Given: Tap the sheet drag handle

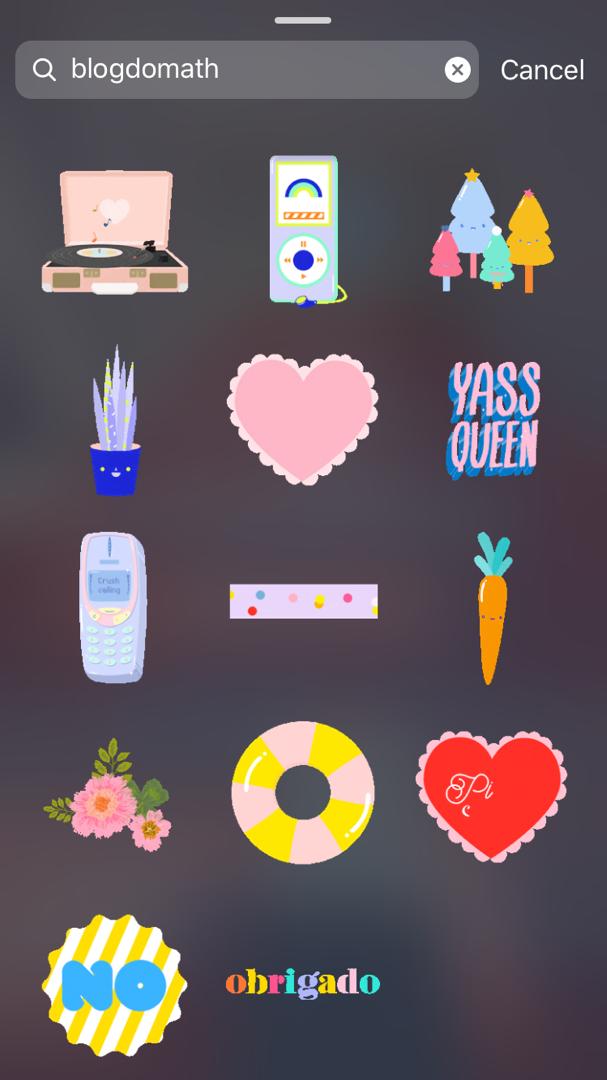Looking at the screenshot, I should [x=303, y=20].
